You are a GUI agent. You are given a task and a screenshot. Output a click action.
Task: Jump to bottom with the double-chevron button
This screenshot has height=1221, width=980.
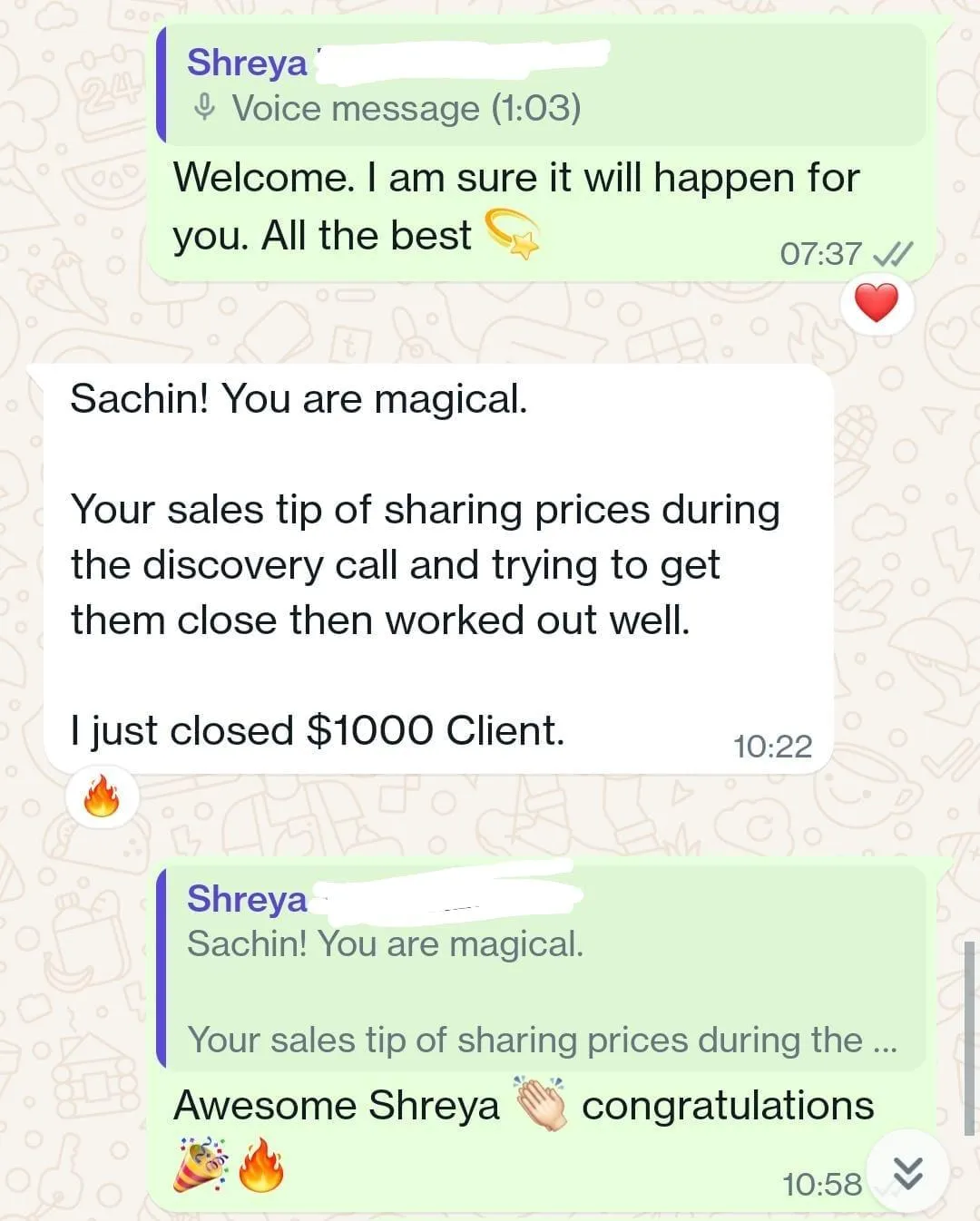pyautogui.click(x=907, y=1174)
